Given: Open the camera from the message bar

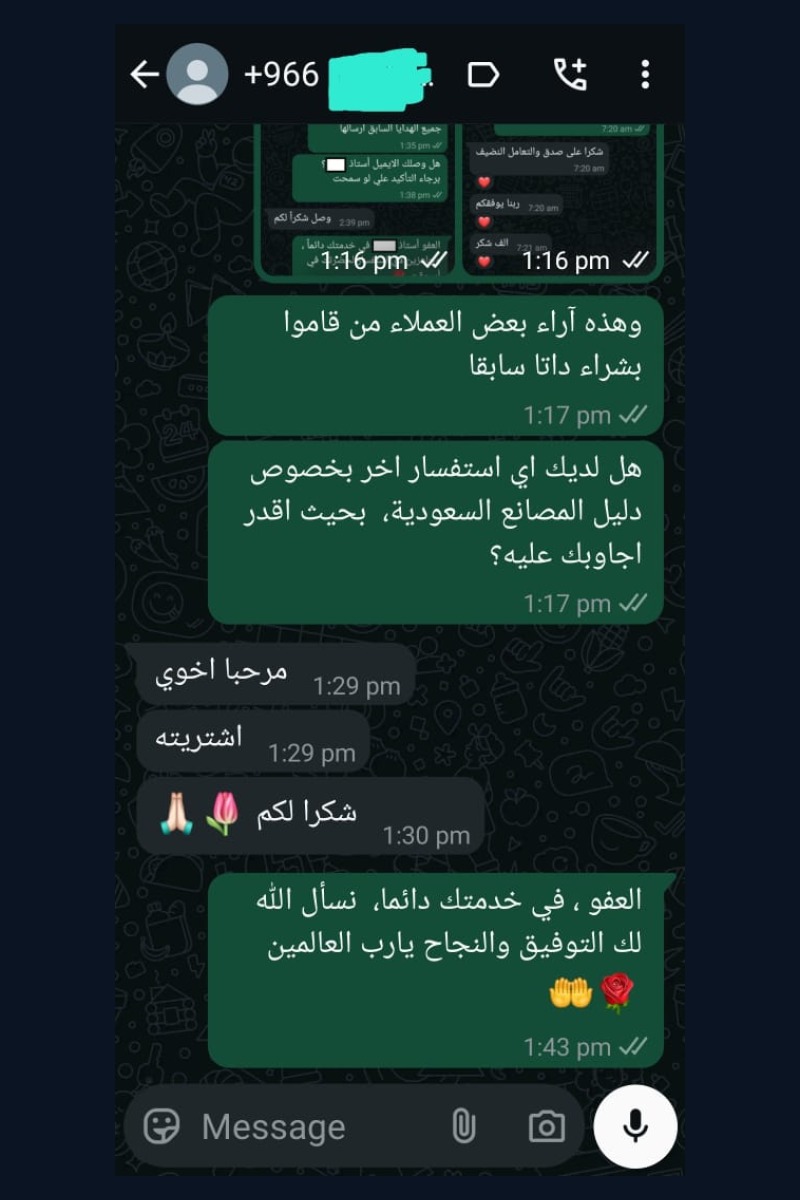Looking at the screenshot, I should coord(546,1127).
